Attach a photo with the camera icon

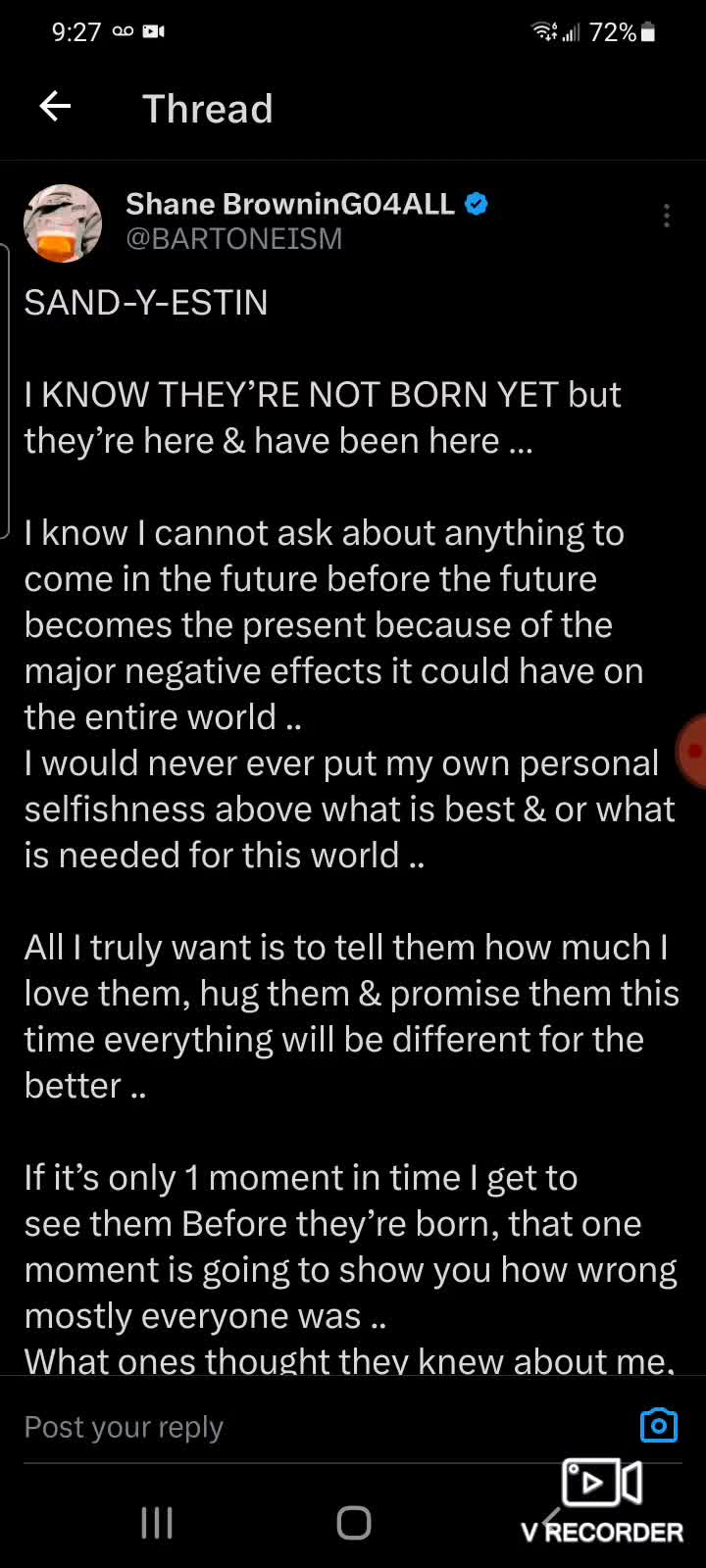(x=658, y=1425)
